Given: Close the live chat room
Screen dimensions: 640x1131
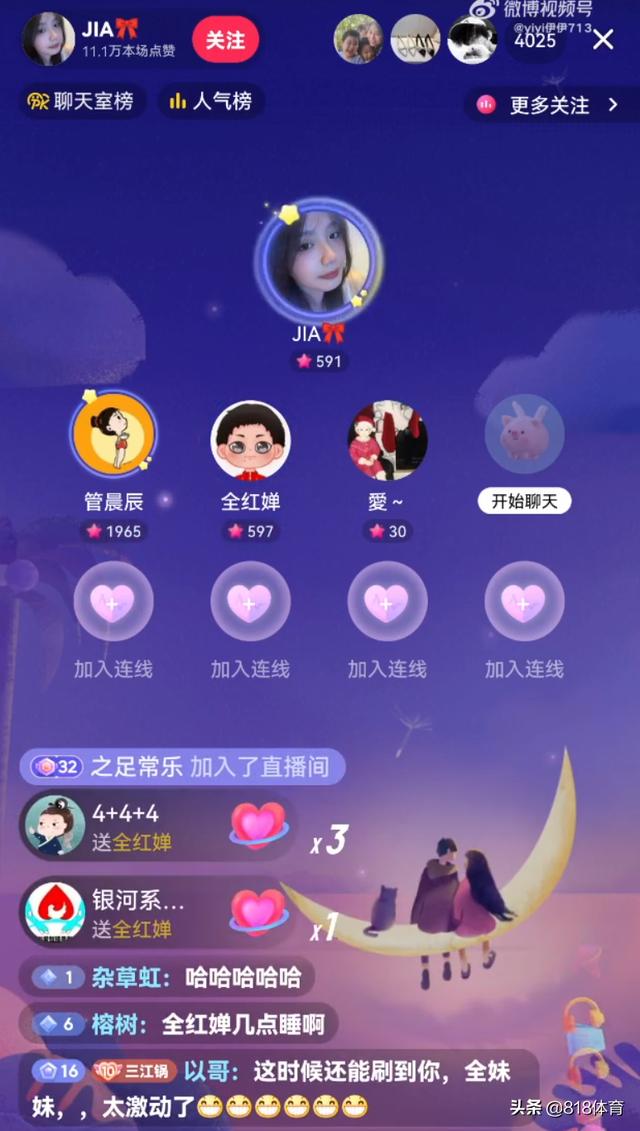Looking at the screenshot, I should [x=603, y=40].
